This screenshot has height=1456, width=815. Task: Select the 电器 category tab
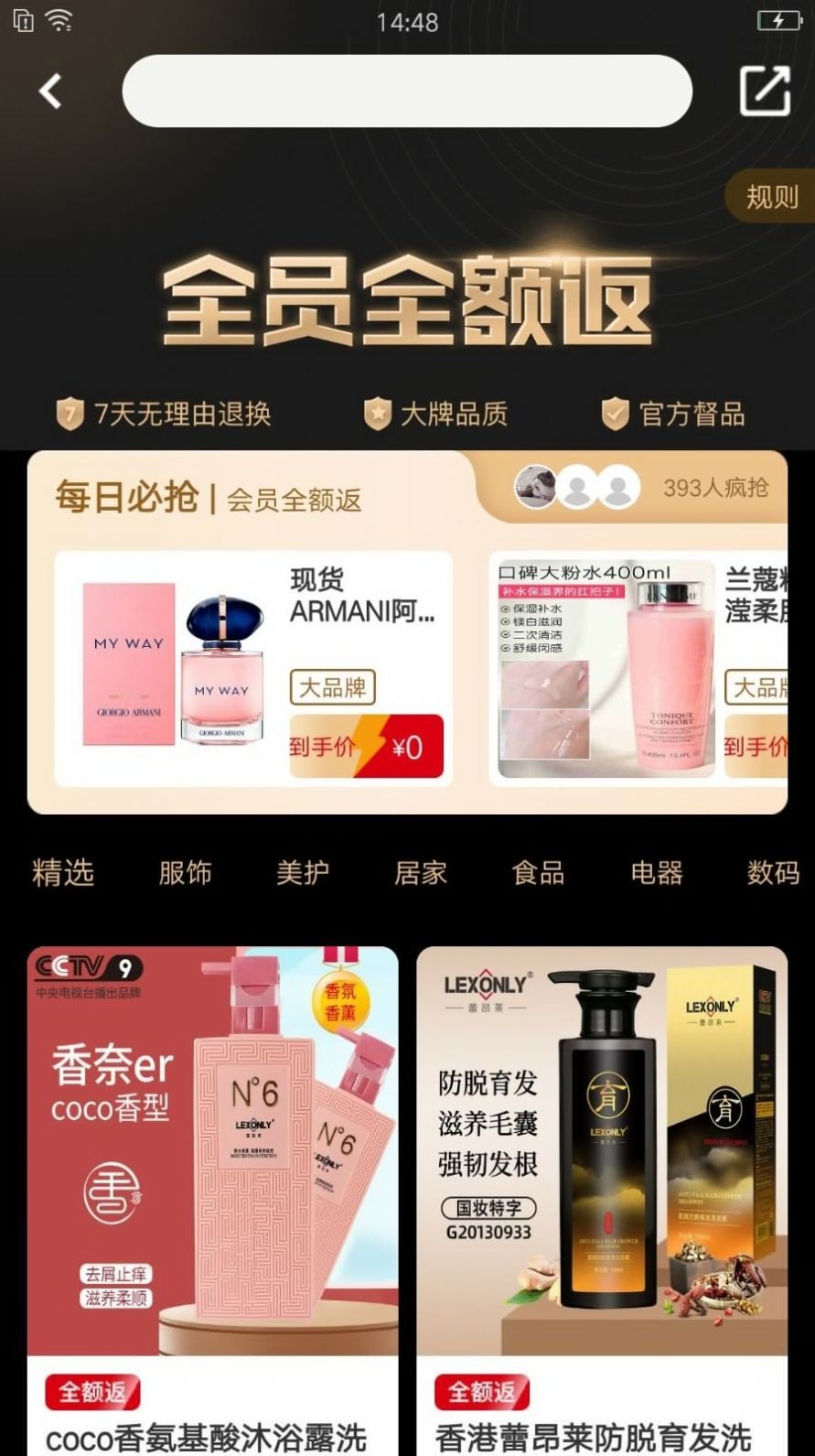tap(656, 872)
